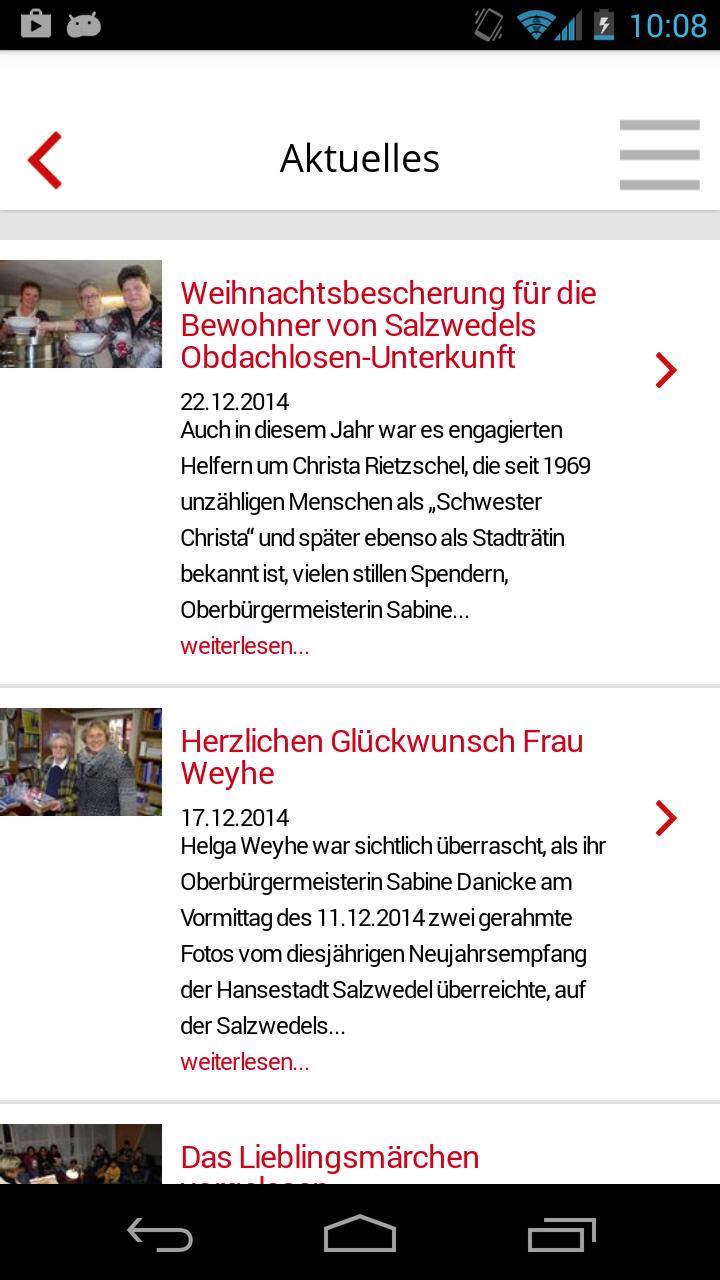Tap the chevron next to Weihnachtsbescherung article
The width and height of the screenshot is (720, 1280).
(x=666, y=370)
